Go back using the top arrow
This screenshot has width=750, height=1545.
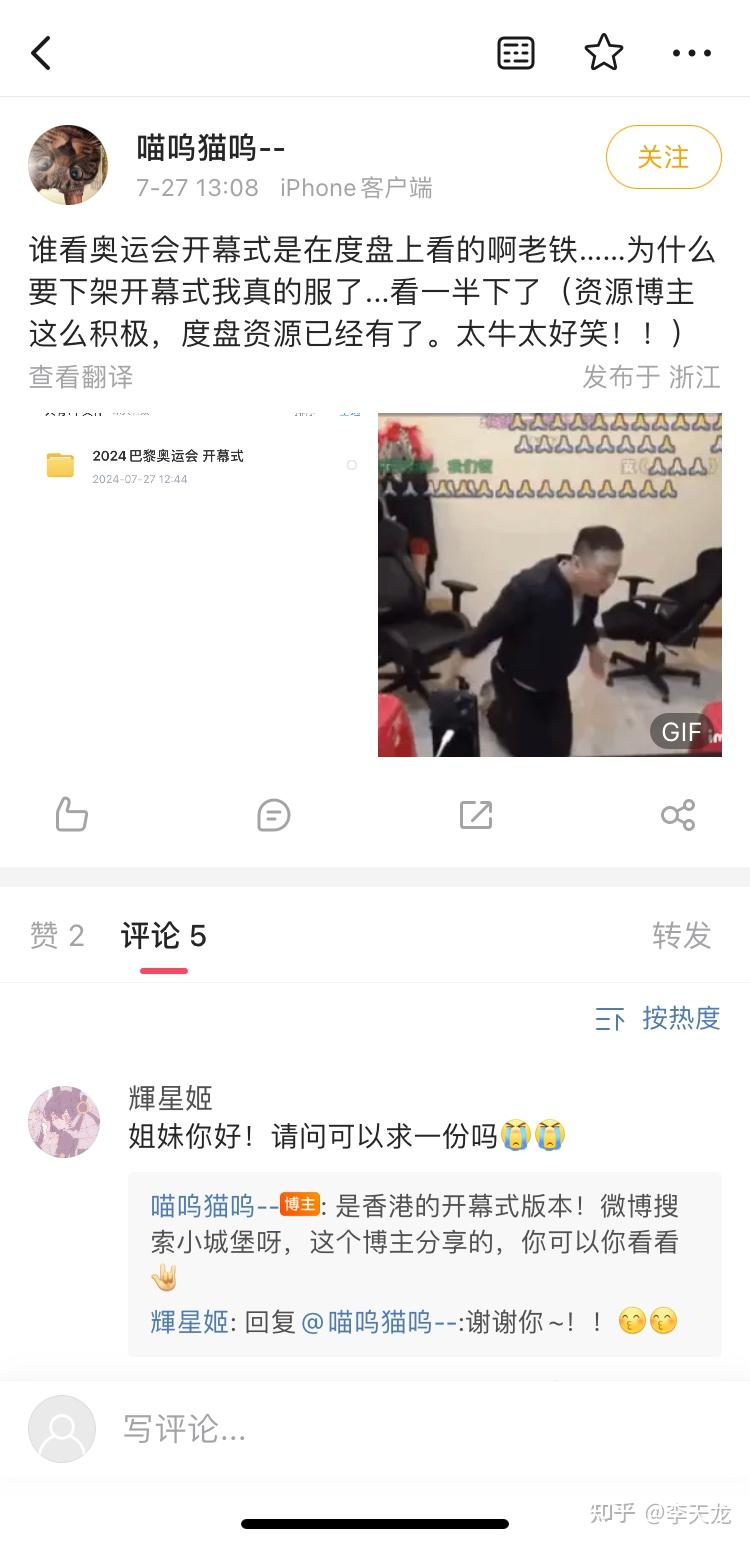pyautogui.click(x=41, y=53)
